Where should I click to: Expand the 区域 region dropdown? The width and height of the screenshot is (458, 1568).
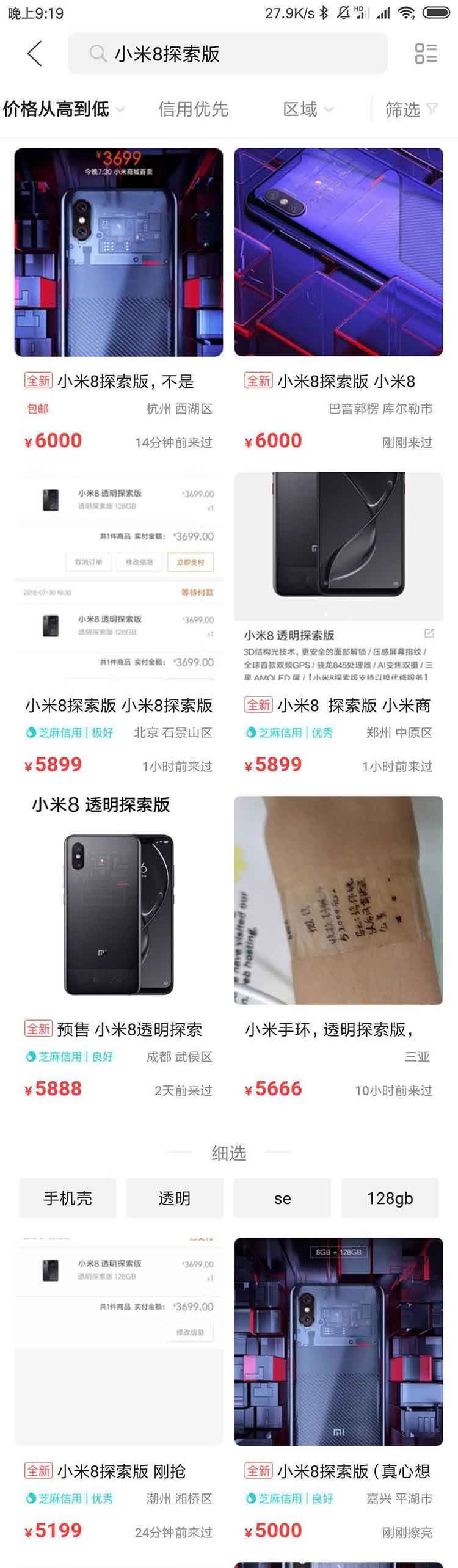[308, 109]
